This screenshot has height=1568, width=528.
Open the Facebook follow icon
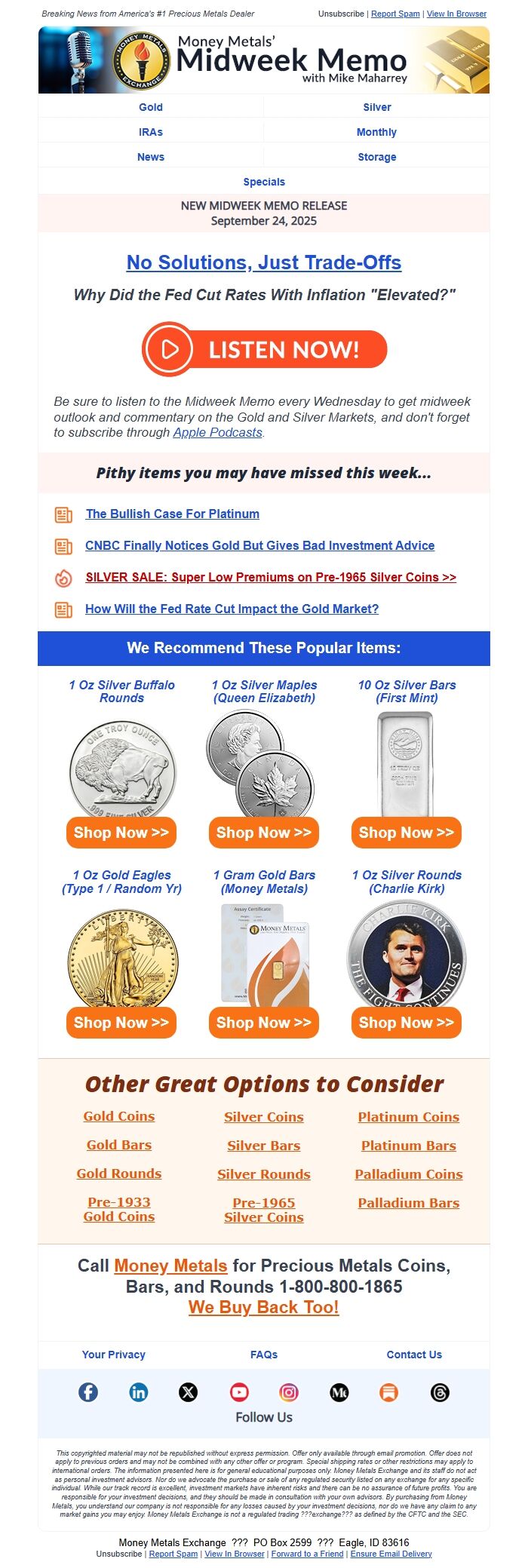[x=88, y=1392]
